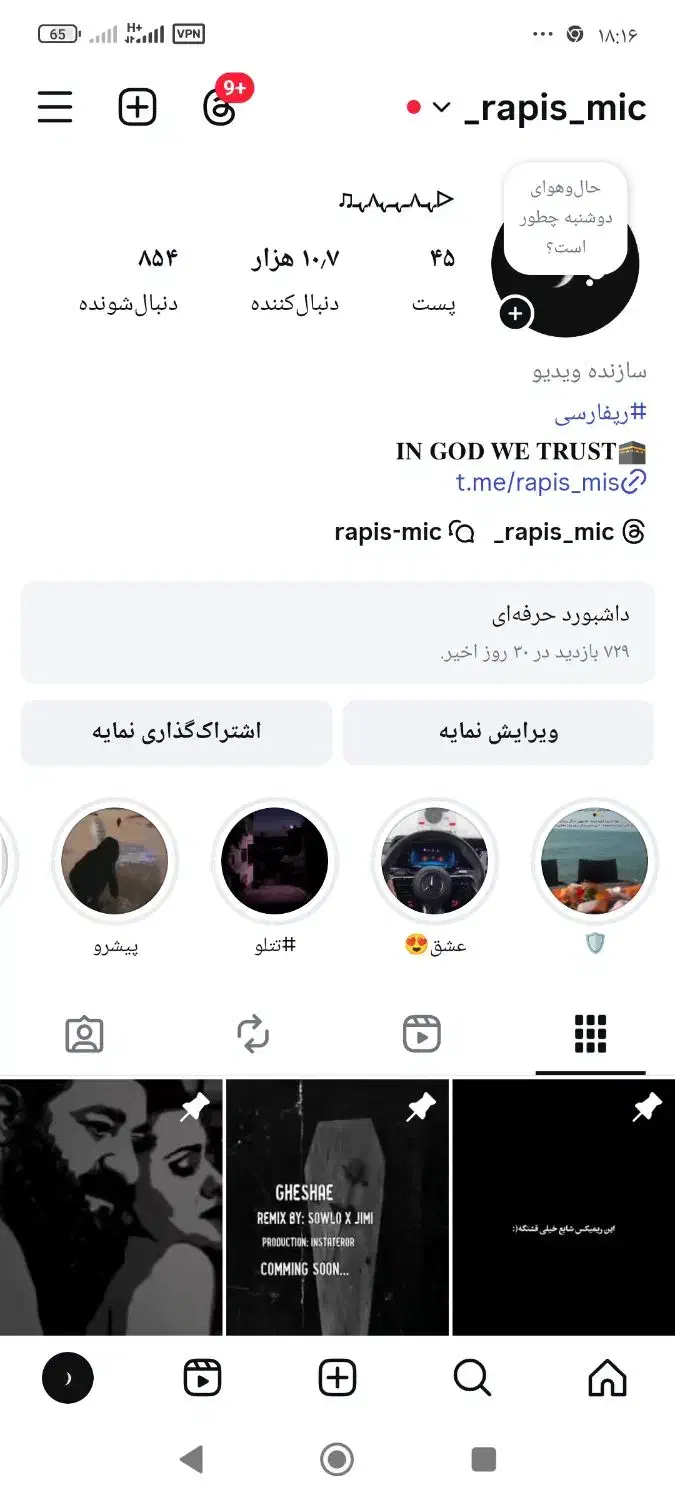
Task: Open the #ریفارسی hashtag
Action: 600,412
